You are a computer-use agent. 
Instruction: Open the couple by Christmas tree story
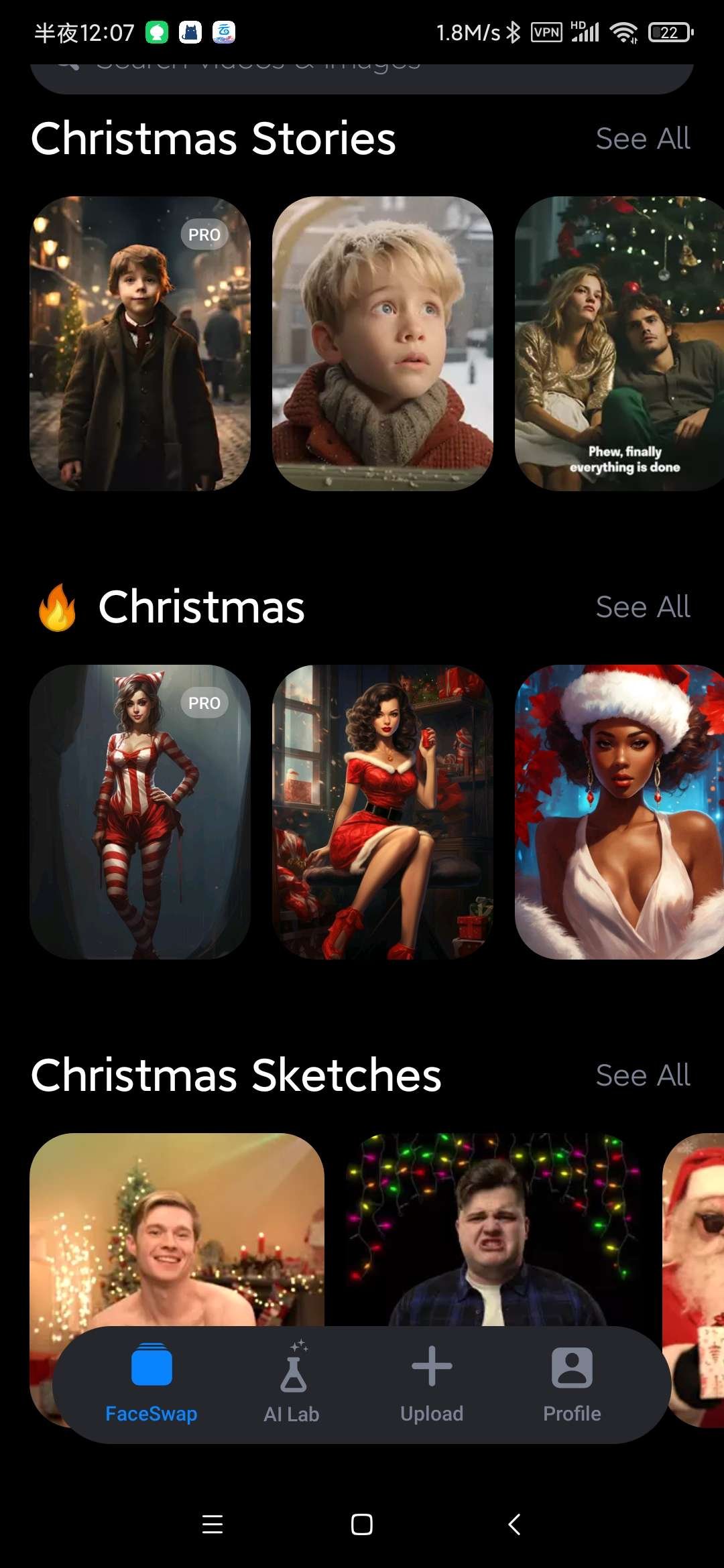619,343
